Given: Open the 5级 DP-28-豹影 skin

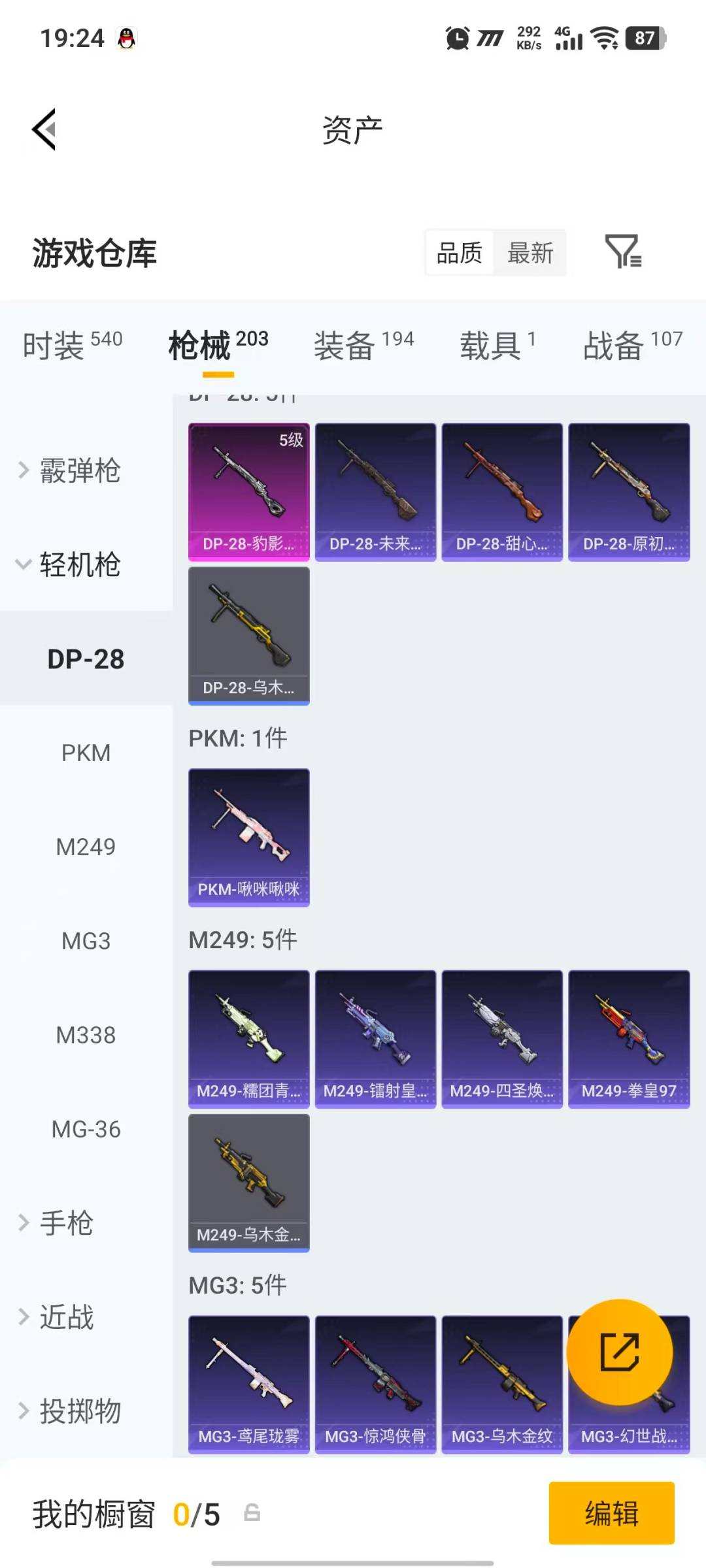Looking at the screenshot, I should click(248, 491).
